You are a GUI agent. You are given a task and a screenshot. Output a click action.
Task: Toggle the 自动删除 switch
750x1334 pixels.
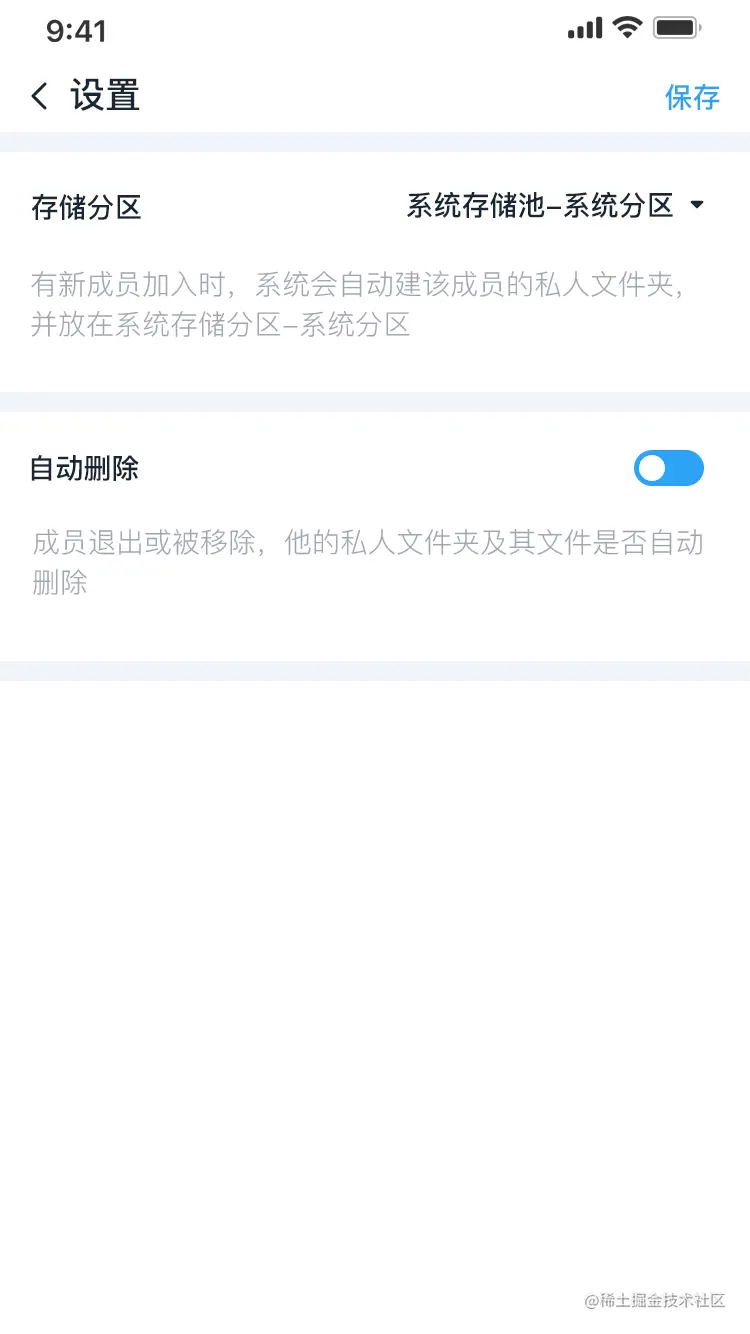668,468
